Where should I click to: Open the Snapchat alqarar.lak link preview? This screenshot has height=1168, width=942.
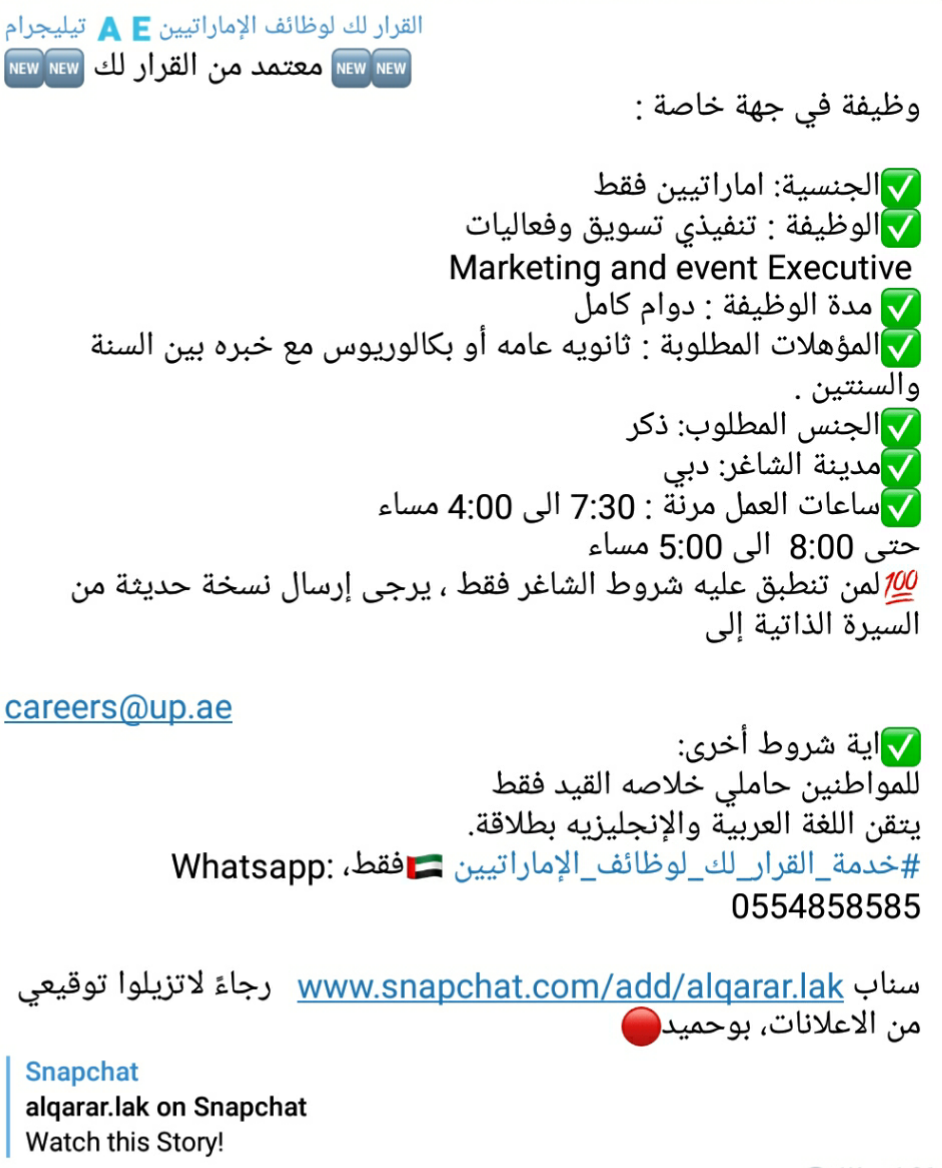166,1107
